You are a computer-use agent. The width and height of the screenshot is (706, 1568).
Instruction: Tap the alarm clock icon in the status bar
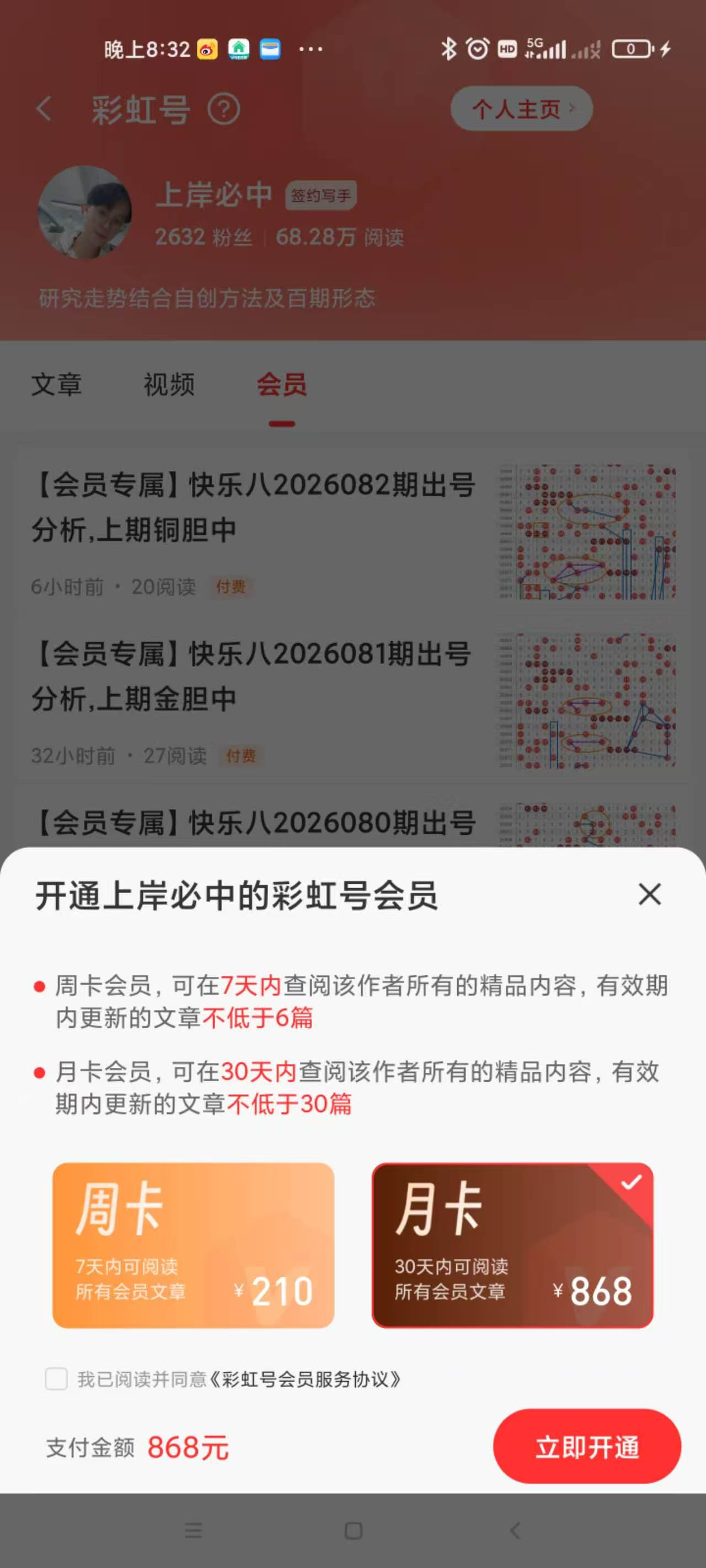coord(476,49)
